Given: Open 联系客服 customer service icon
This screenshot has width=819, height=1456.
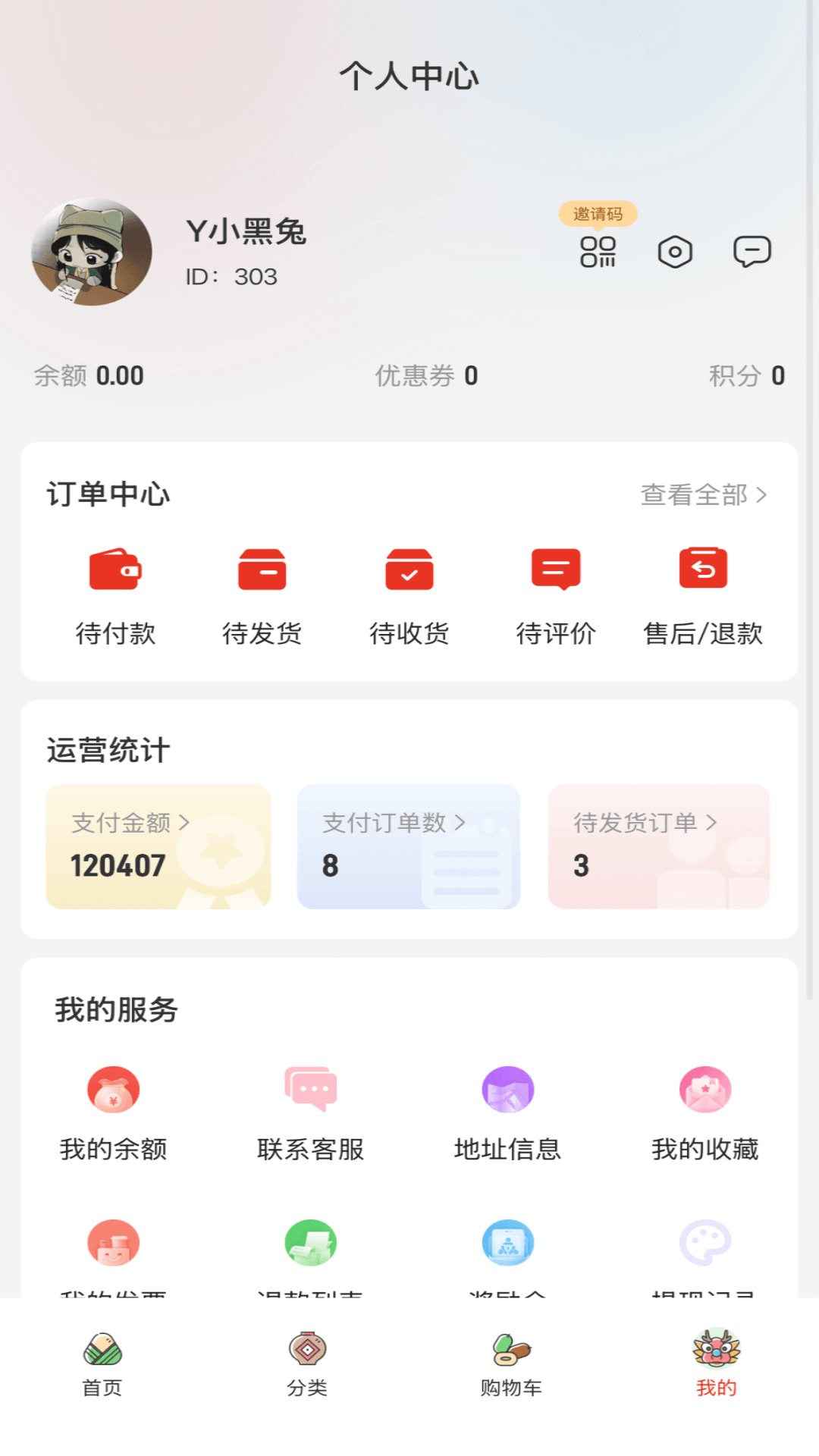Looking at the screenshot, I should coord(310,1089).
